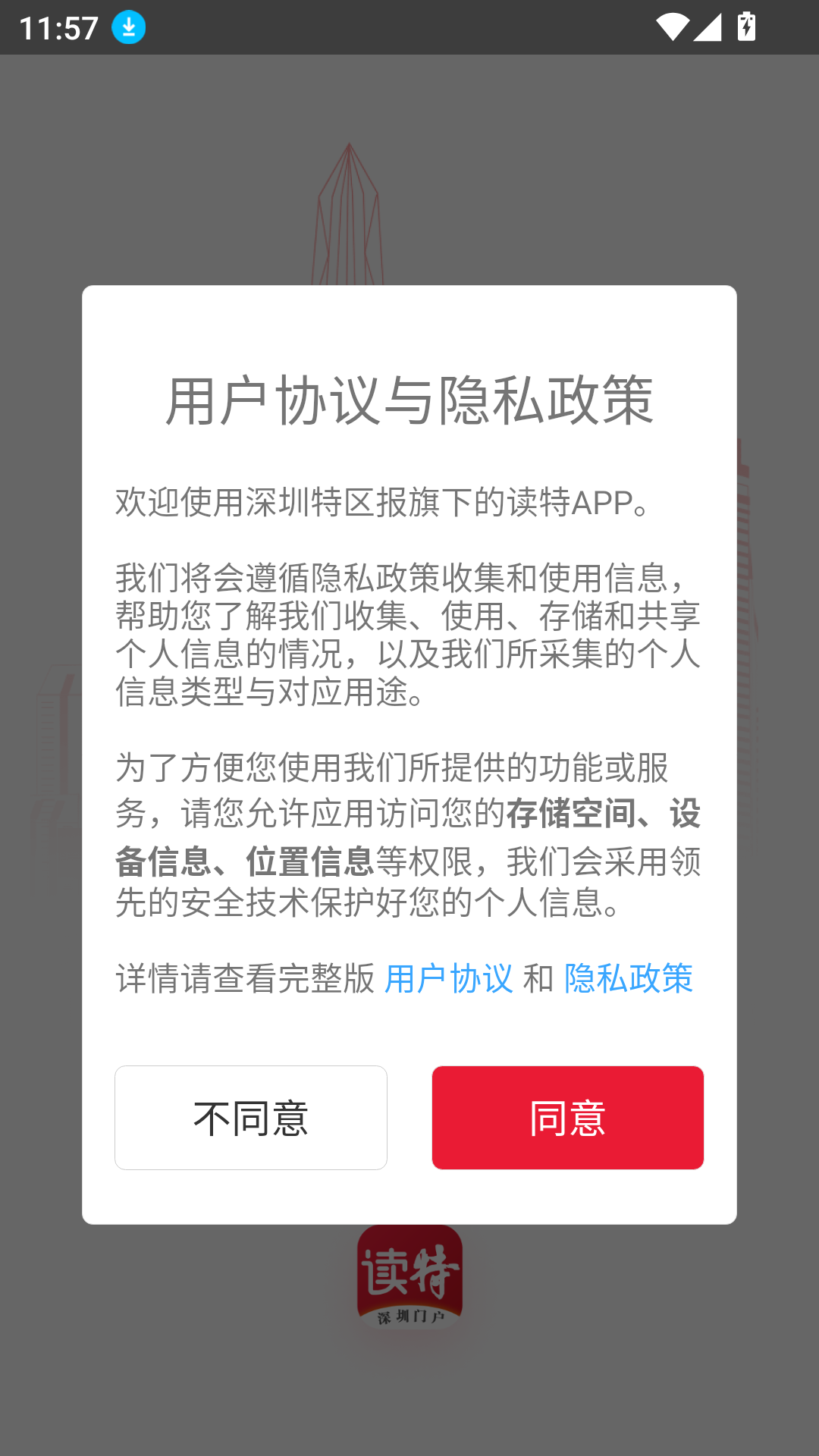Screen dimensions: 819x1456
Task: Decline with the 不同意 button
Action: (251, 1117)
